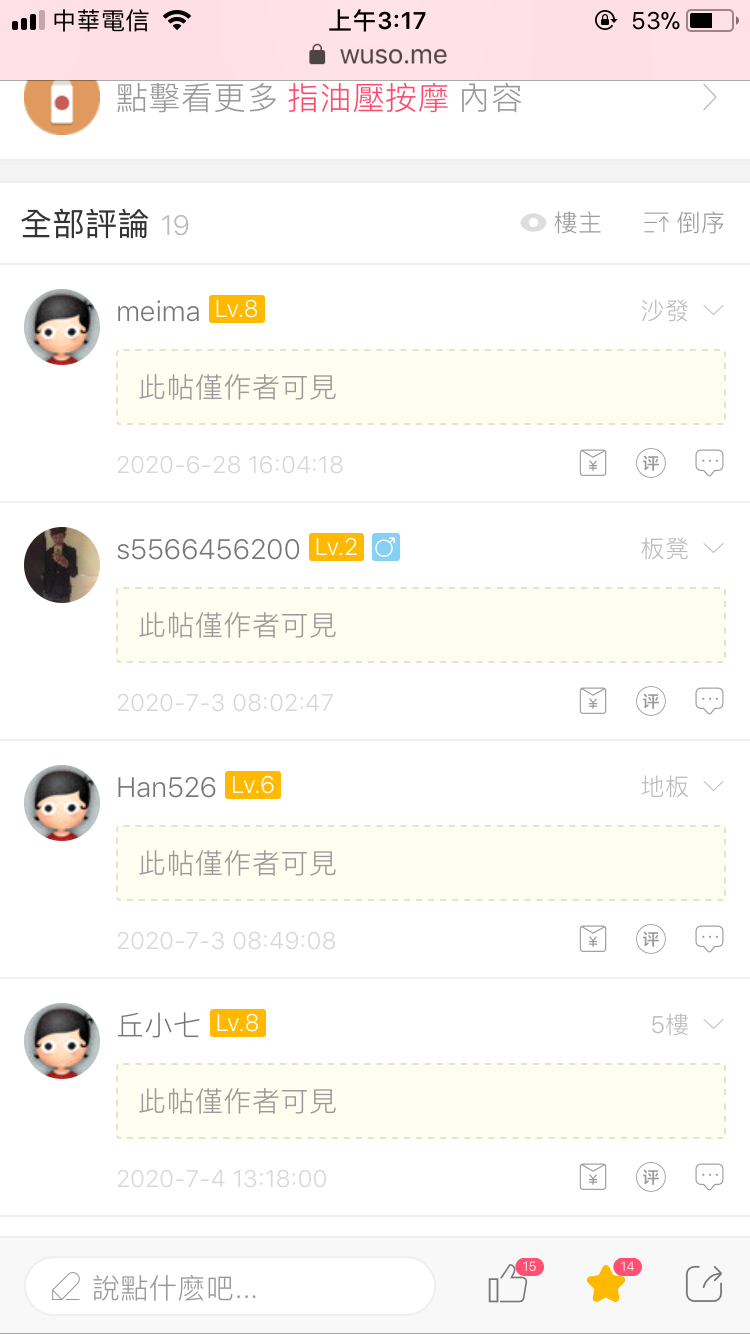Like this post with thumbs up
750x1334 pixels.
click(x=508, y=1285)
